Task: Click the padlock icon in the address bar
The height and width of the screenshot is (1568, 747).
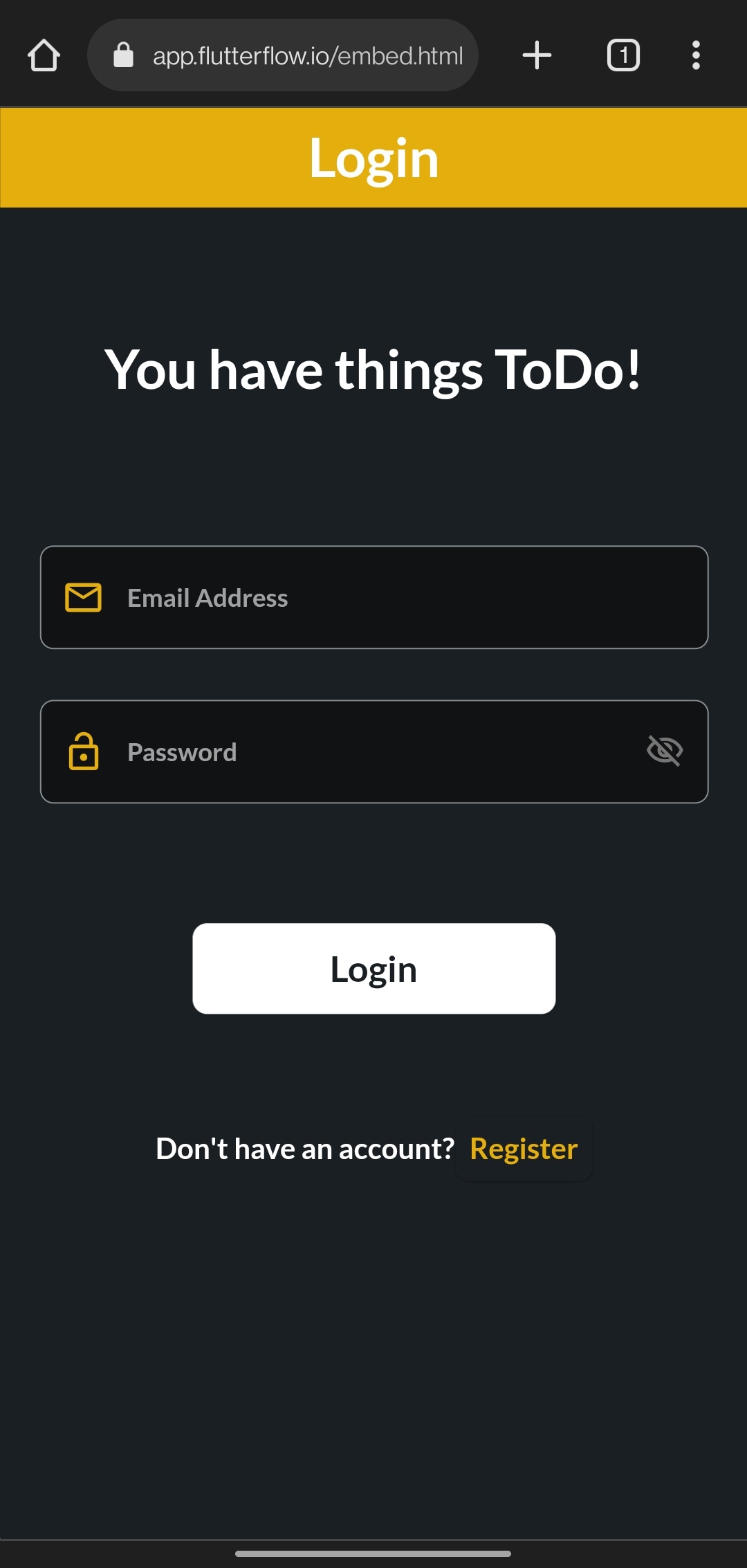Action: [x=124, y=55]
